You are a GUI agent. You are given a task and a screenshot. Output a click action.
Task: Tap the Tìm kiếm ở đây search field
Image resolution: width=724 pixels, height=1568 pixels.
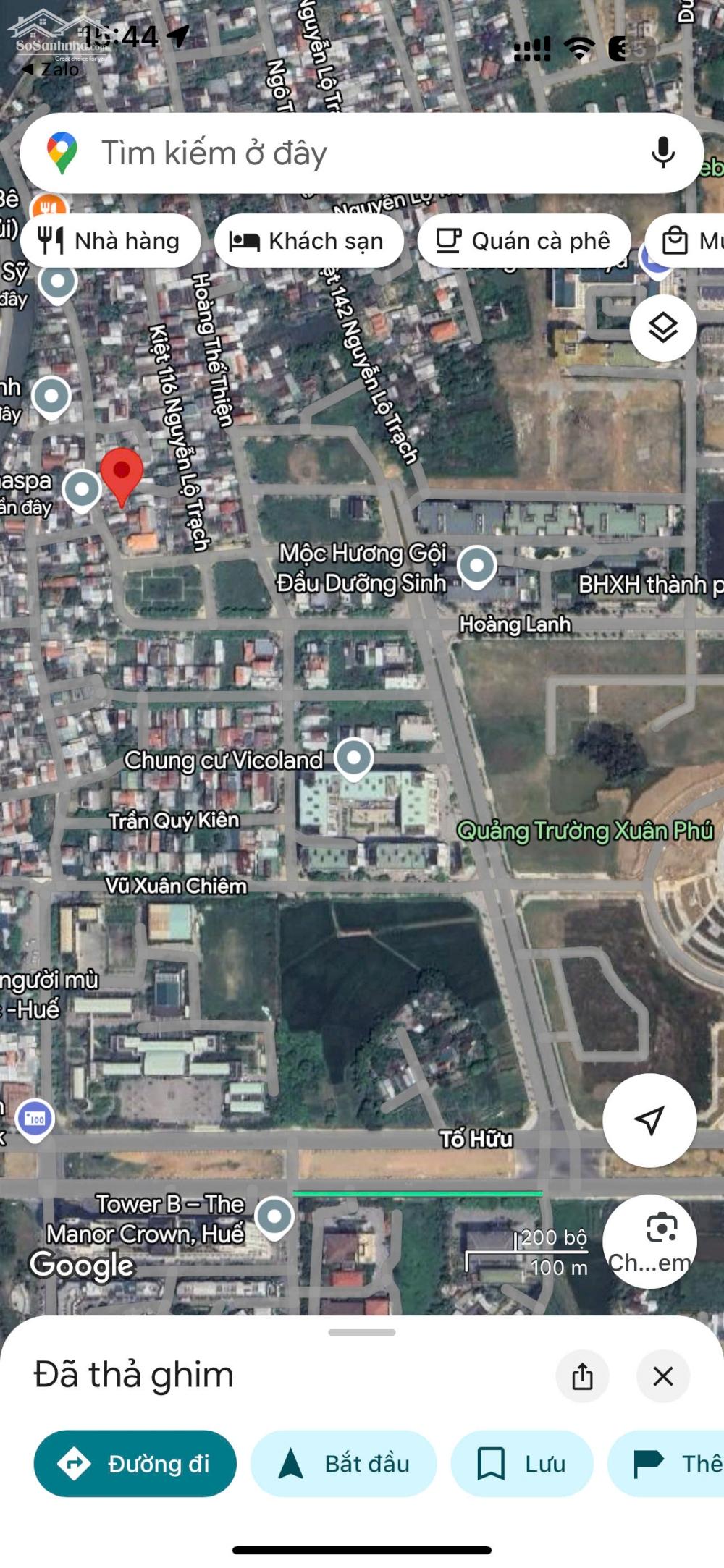pos(326,152)
